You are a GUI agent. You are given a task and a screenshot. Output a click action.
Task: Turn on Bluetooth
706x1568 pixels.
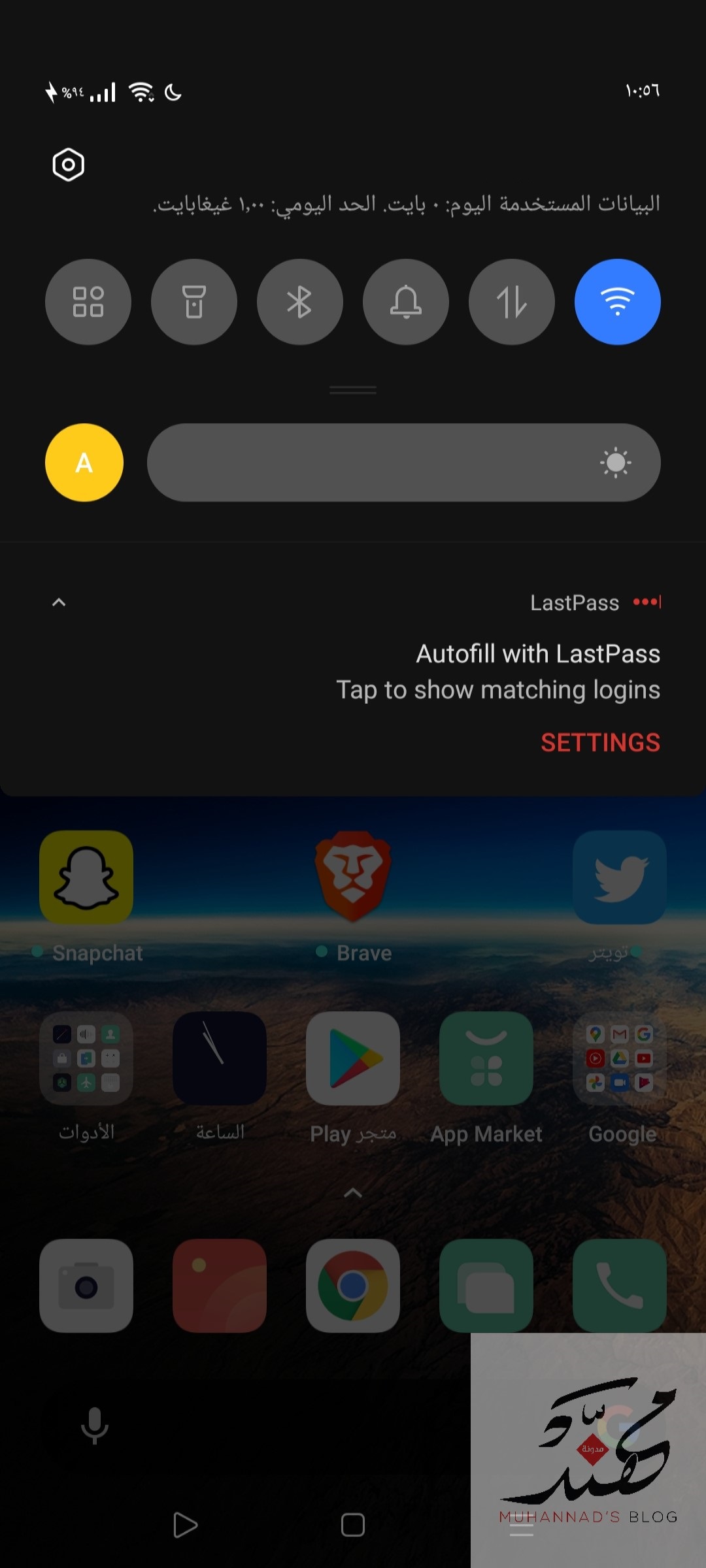coord(300,302)
